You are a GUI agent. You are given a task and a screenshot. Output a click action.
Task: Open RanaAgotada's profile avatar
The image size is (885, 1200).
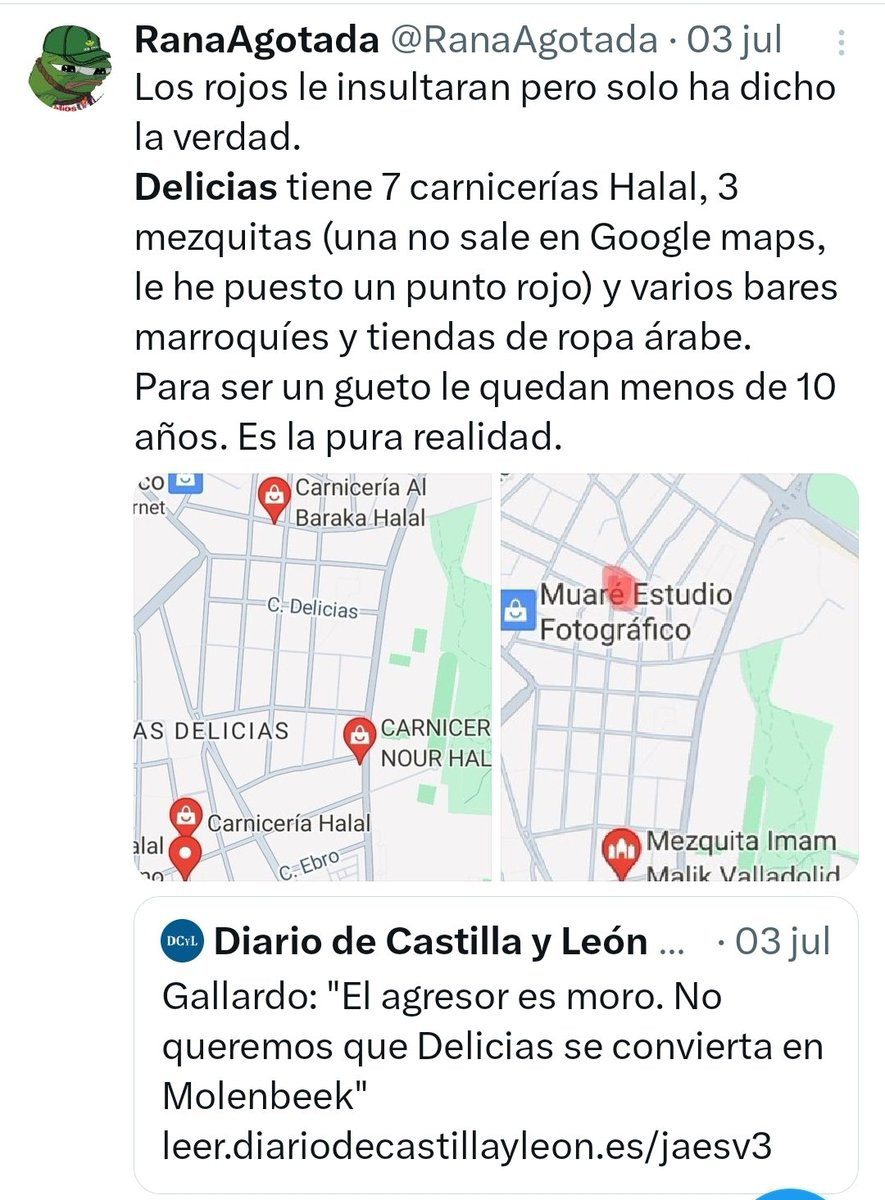coord(65,66)
